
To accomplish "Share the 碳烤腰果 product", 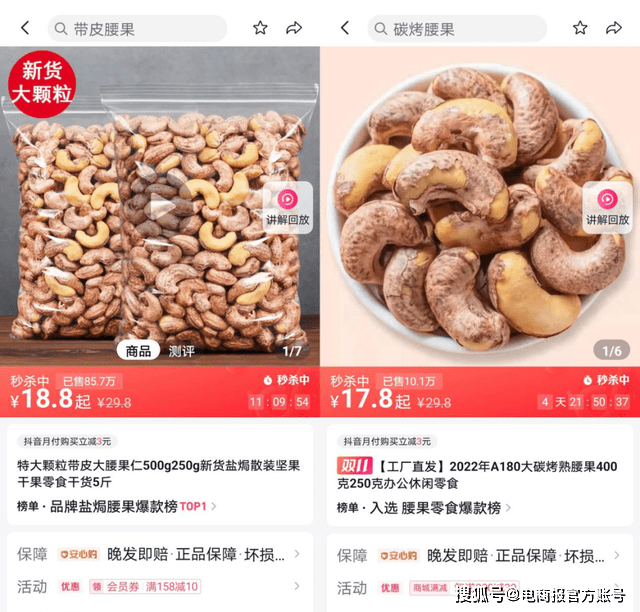I will (x=614, y=28).
